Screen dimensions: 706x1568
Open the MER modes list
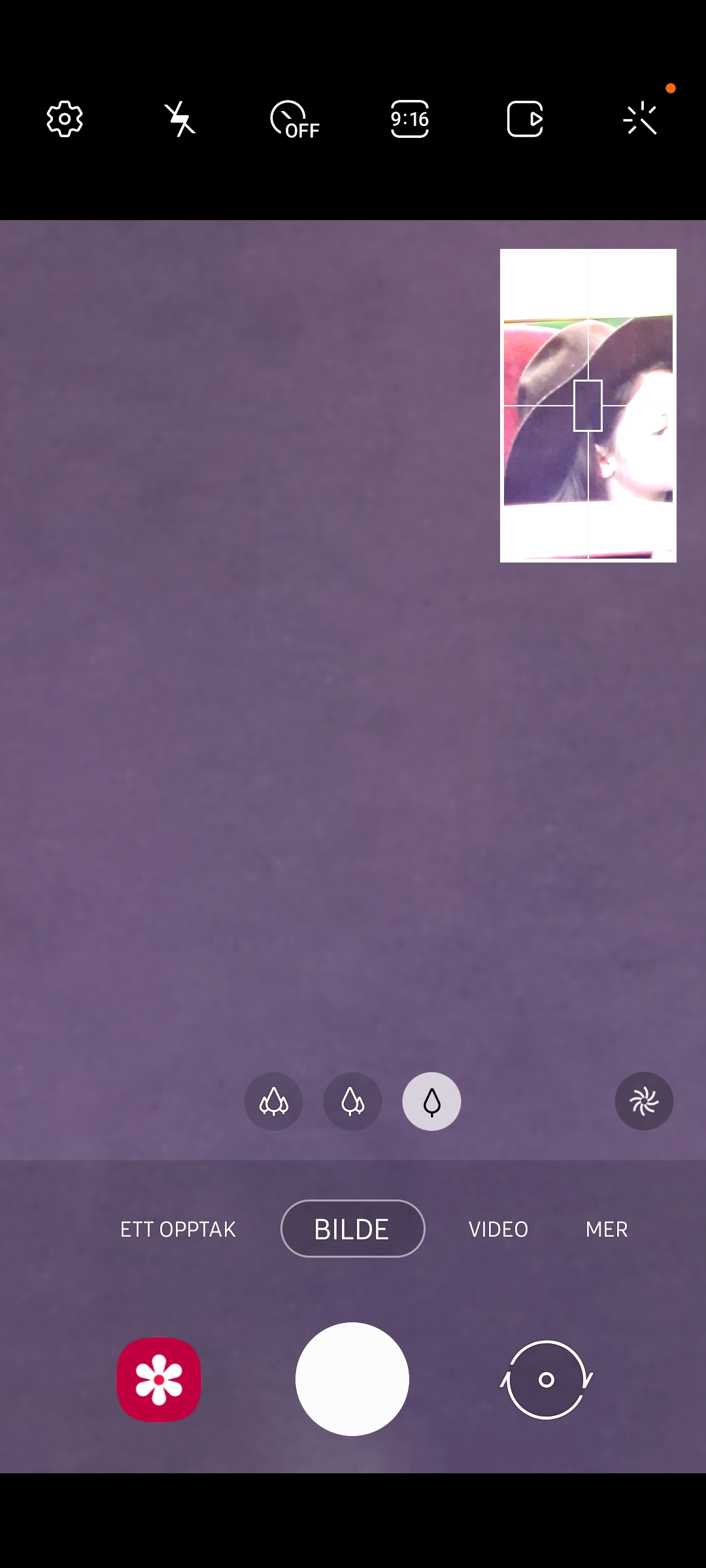point(607,1229)
